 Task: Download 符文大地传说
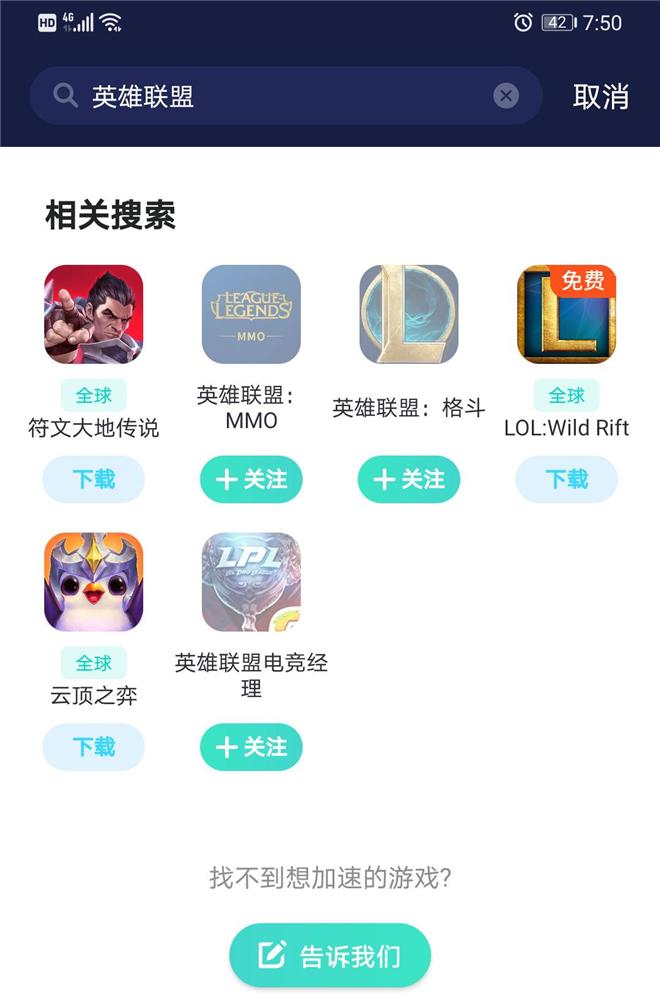click(x=94, y=479)
